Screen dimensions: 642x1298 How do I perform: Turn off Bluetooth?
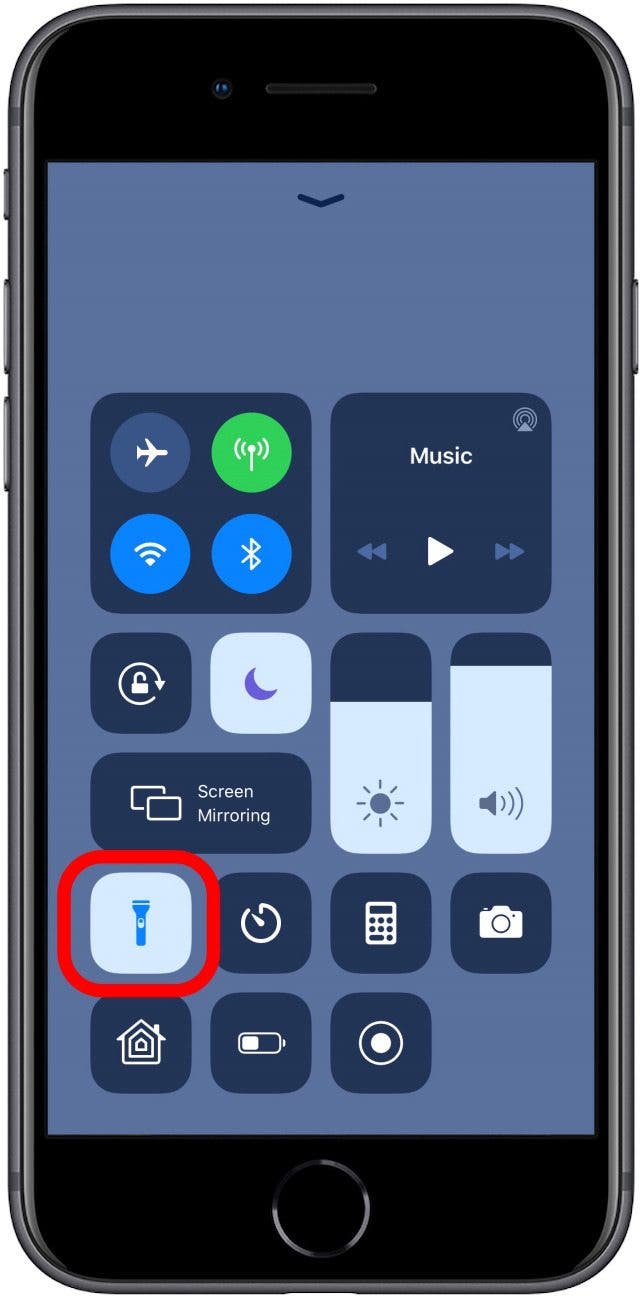pyautogui.click(x=251, y=554)
